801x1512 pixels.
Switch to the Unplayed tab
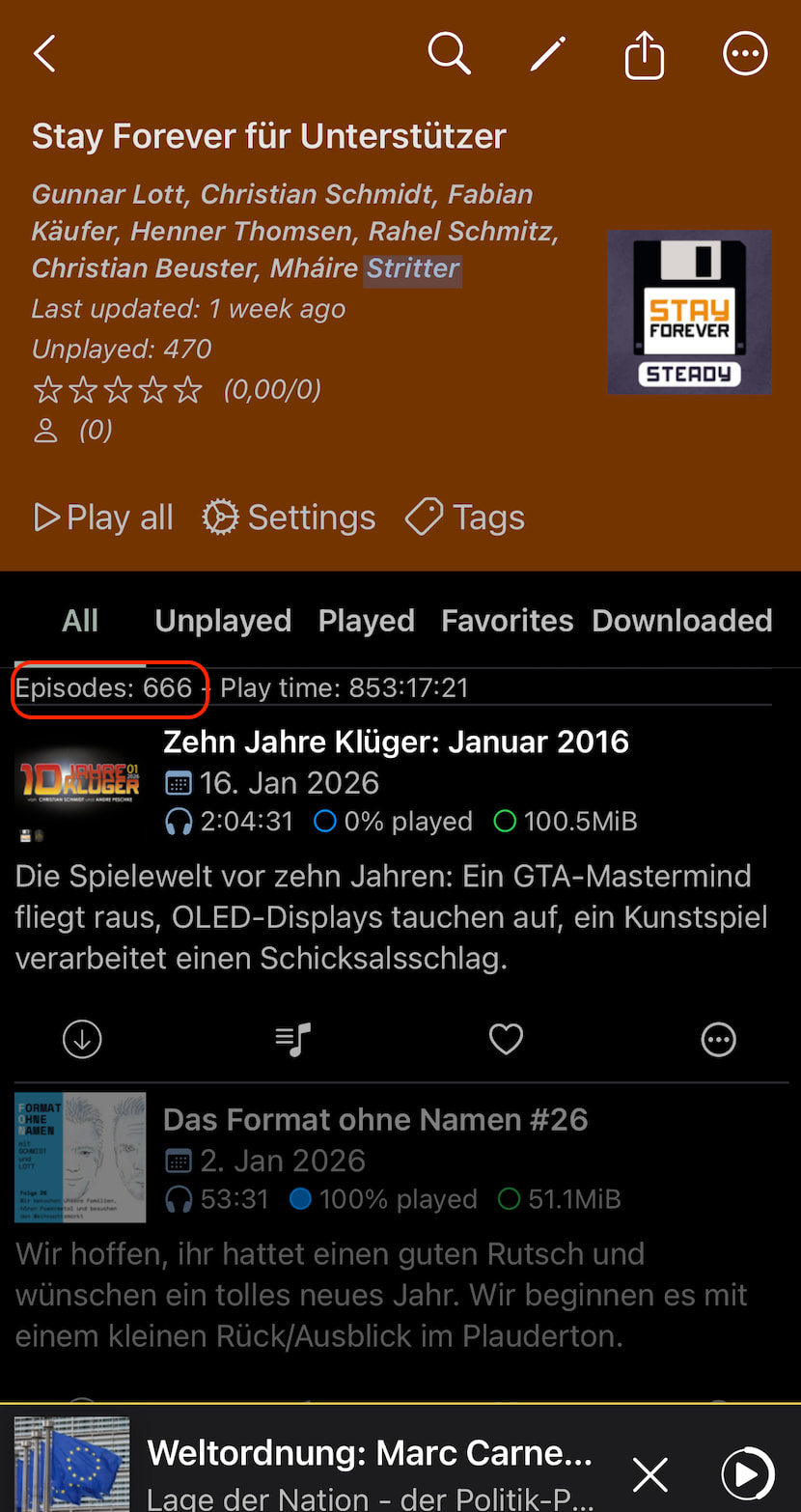pyautogui.click(x=223, y=620)
